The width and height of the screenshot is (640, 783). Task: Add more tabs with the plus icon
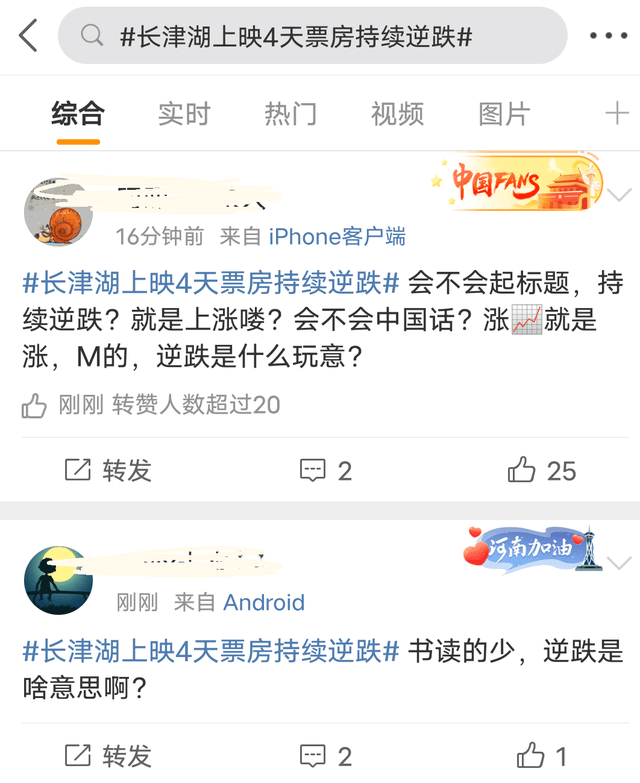[x=617, y=114]
